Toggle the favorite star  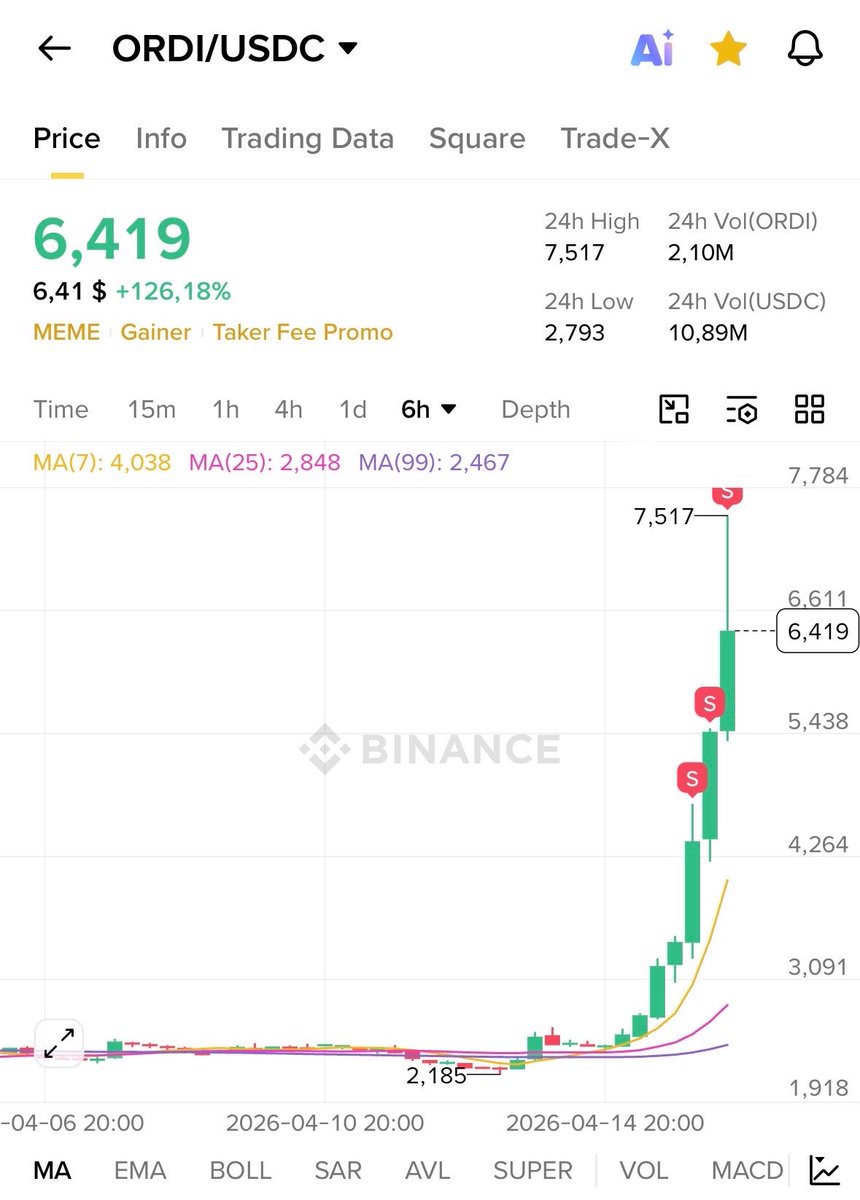point(728,48)
